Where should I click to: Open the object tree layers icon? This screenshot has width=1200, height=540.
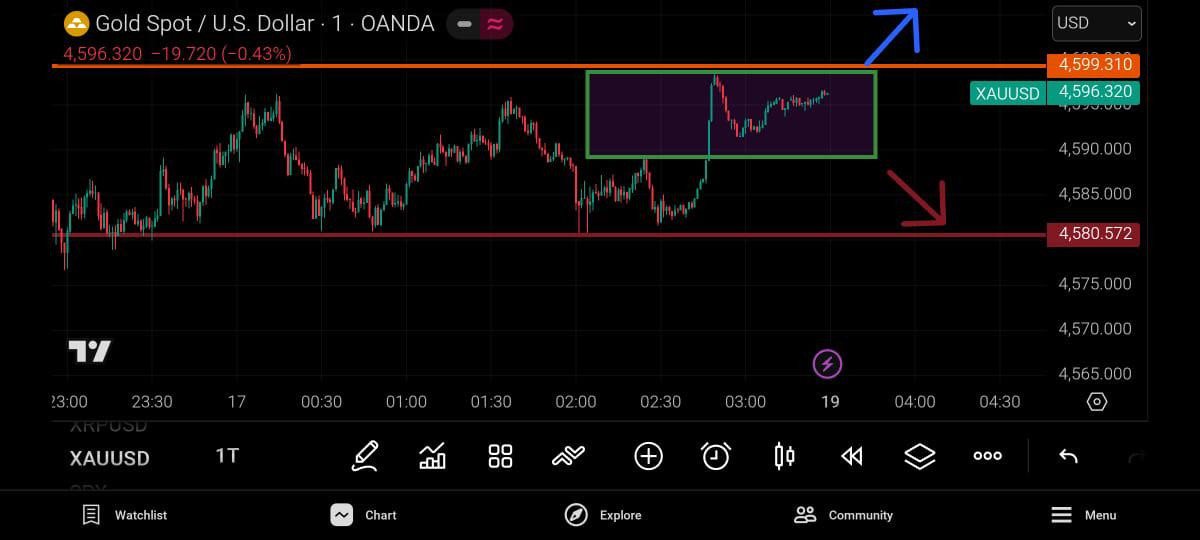pos(919,456)
